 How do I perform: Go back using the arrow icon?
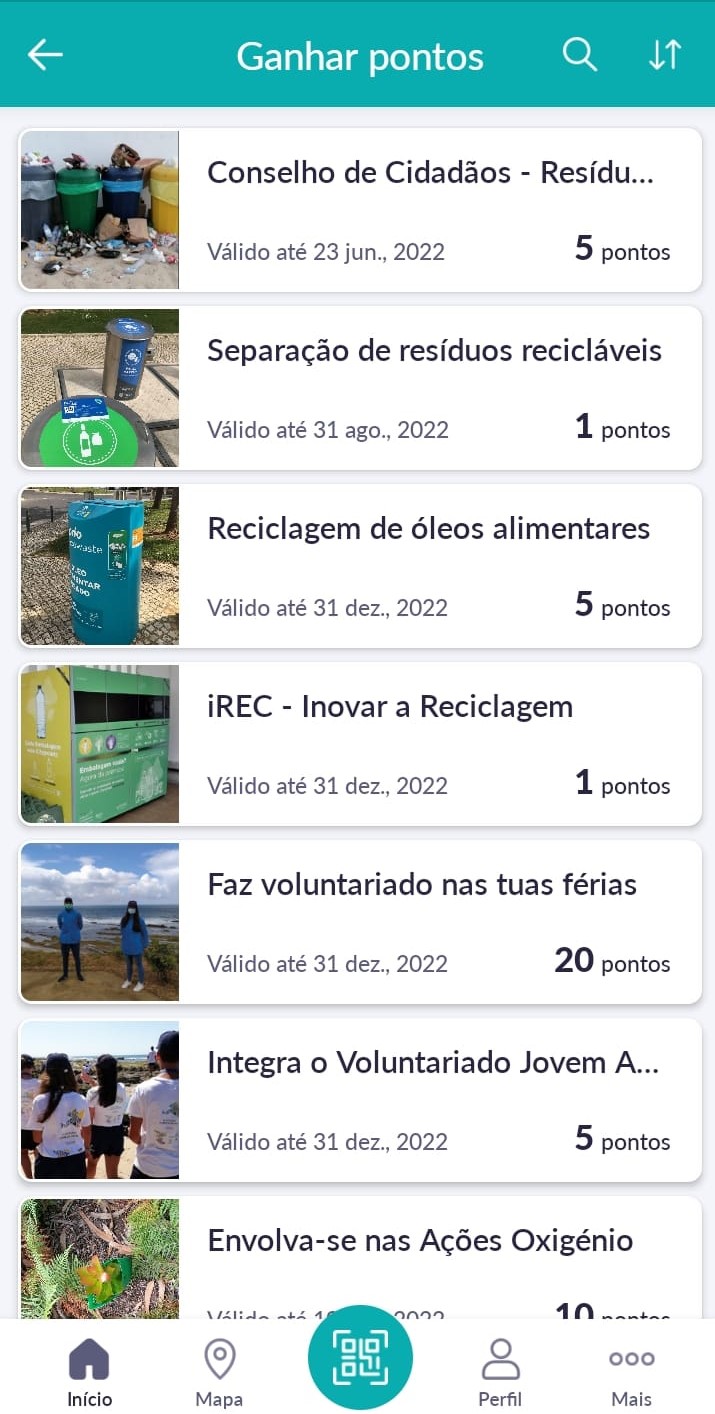[x=45, y=55]
